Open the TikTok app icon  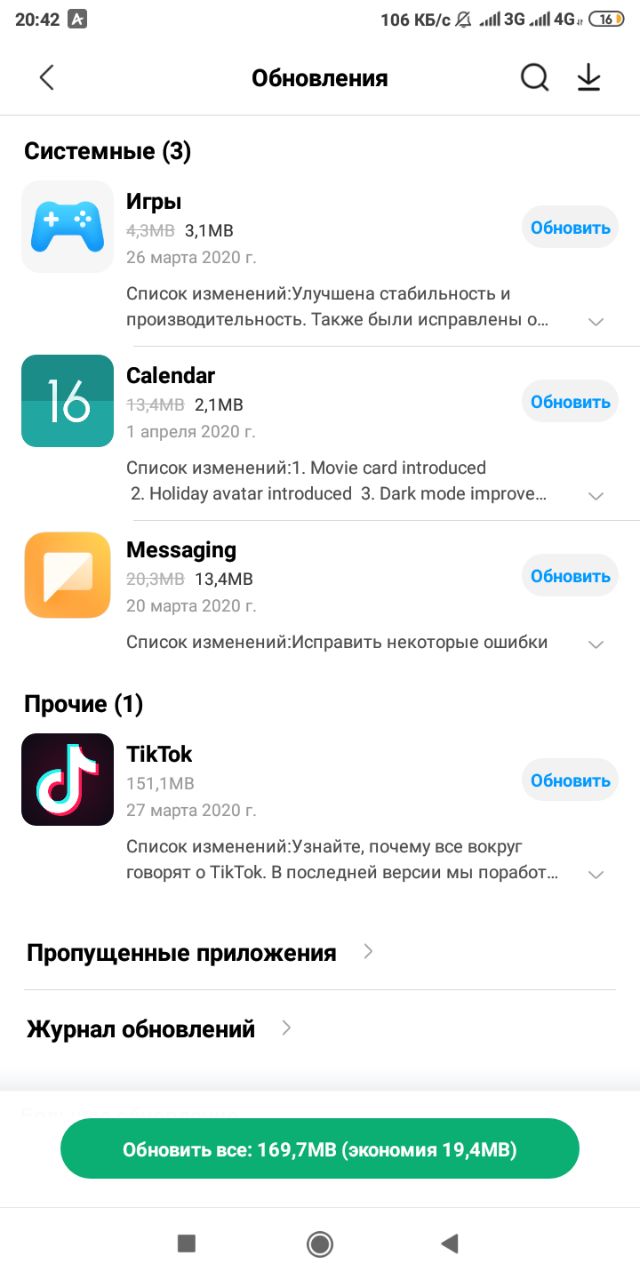point(67,780)
